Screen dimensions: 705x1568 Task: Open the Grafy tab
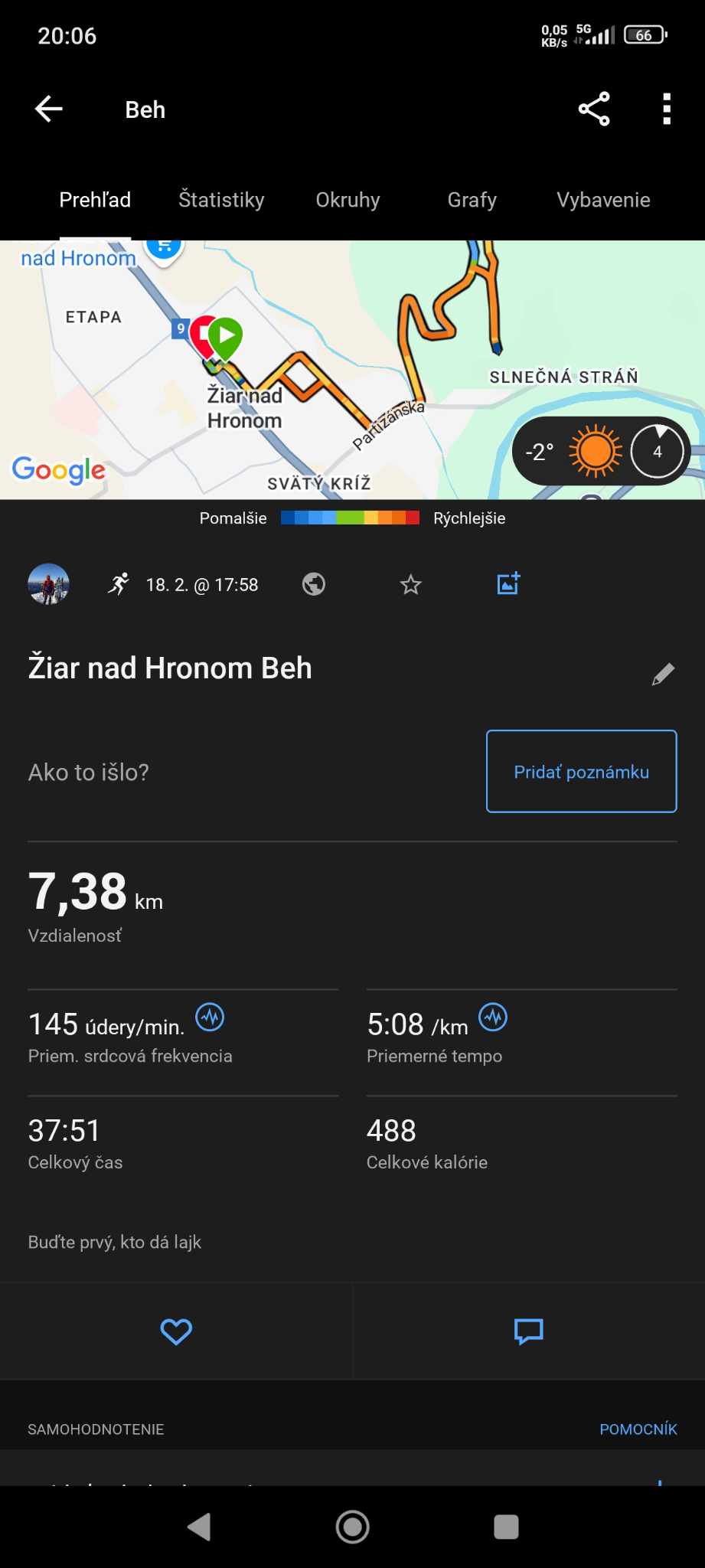click(x=472, y=200)
